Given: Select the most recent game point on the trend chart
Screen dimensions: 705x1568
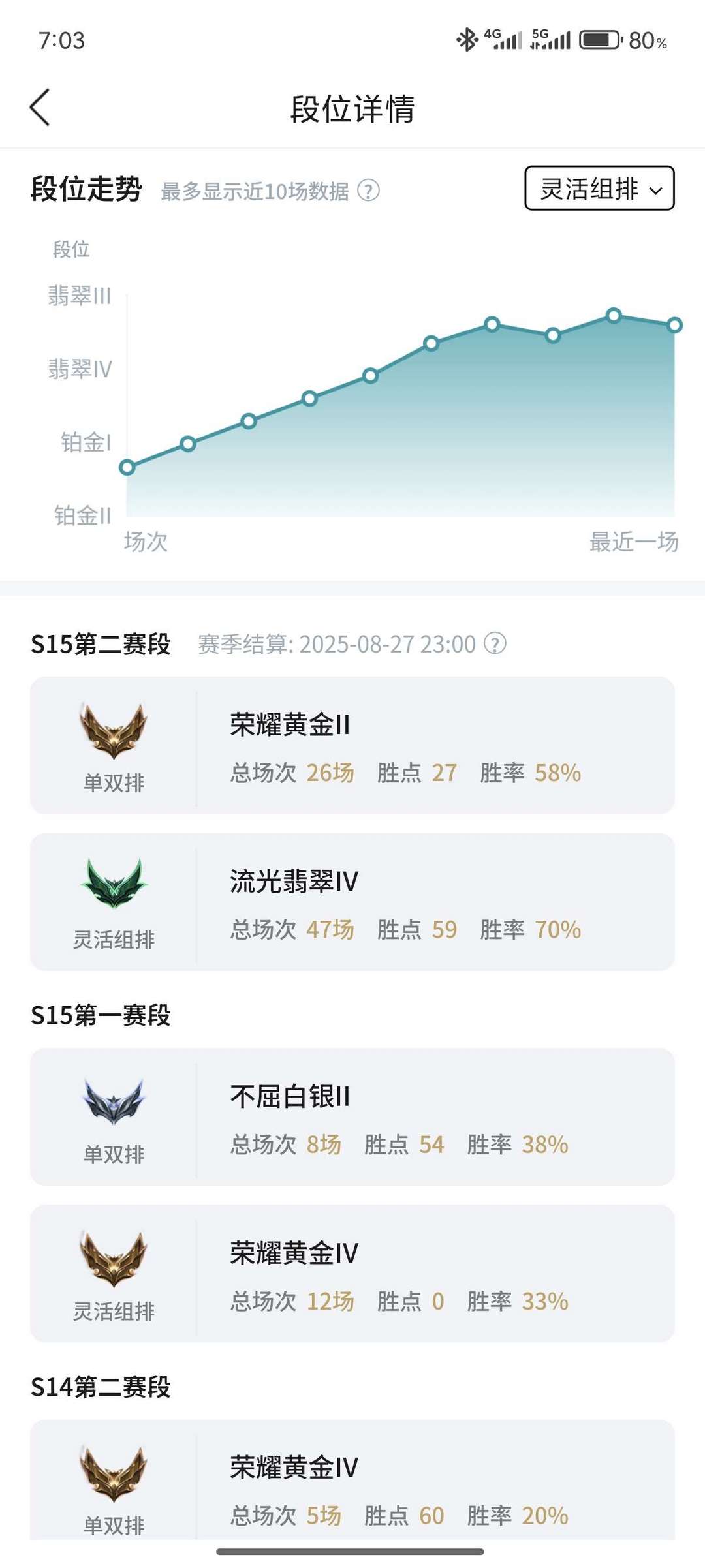Looking at the screenshot, I should pyautogui.click(x=674, y=325).
